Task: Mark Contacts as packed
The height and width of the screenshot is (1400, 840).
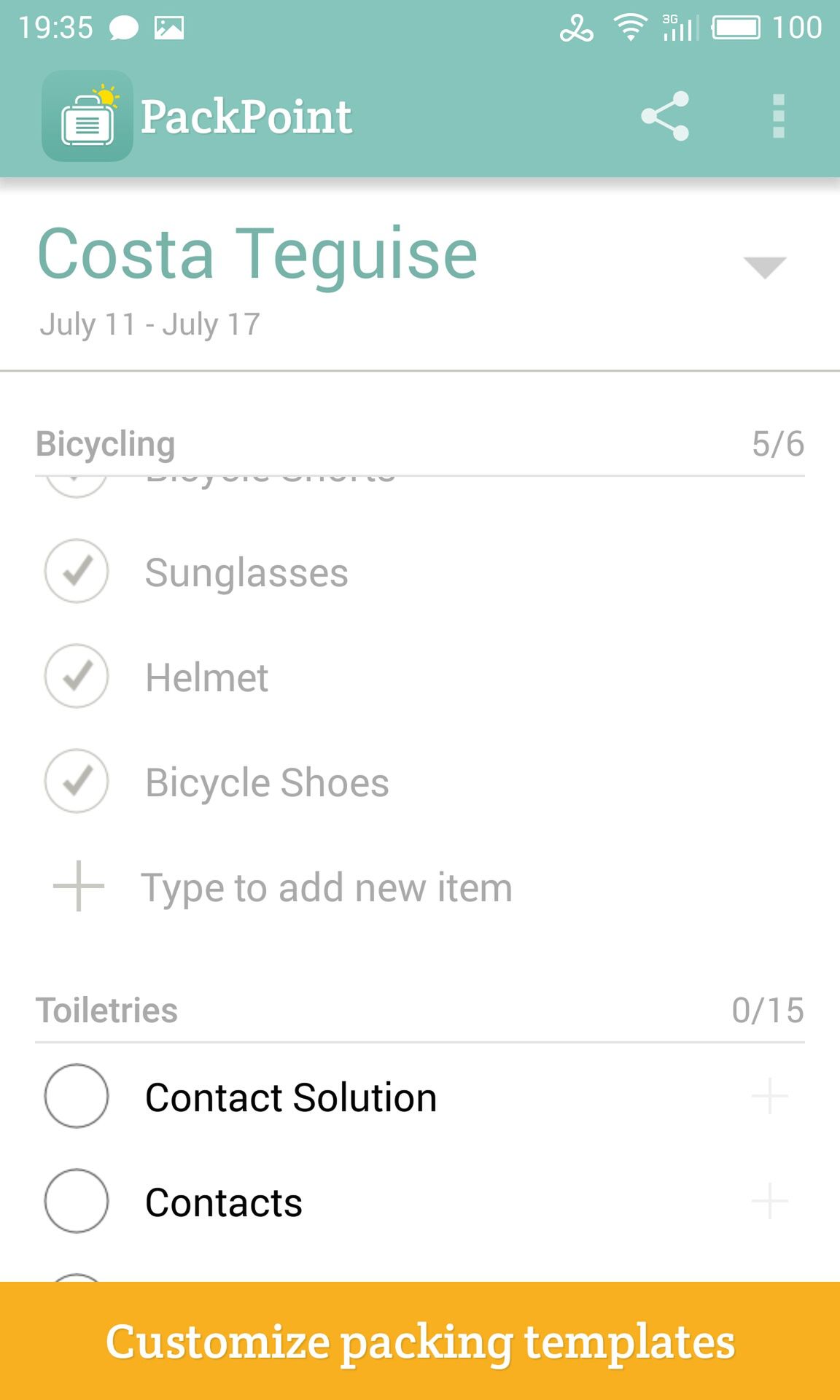Action: (x=77, y=1201)
